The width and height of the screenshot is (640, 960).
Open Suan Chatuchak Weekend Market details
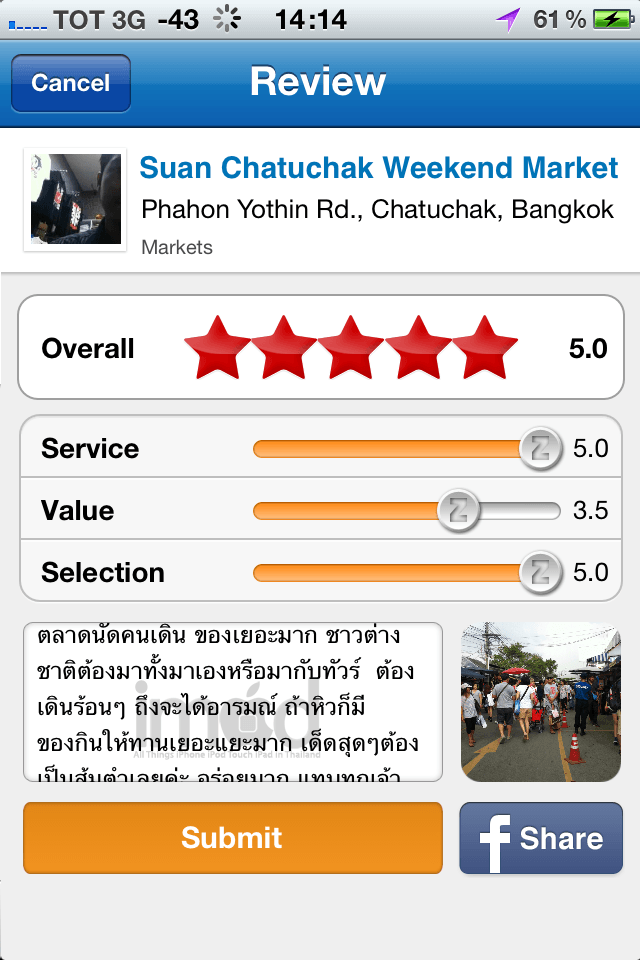pos(379,168)
